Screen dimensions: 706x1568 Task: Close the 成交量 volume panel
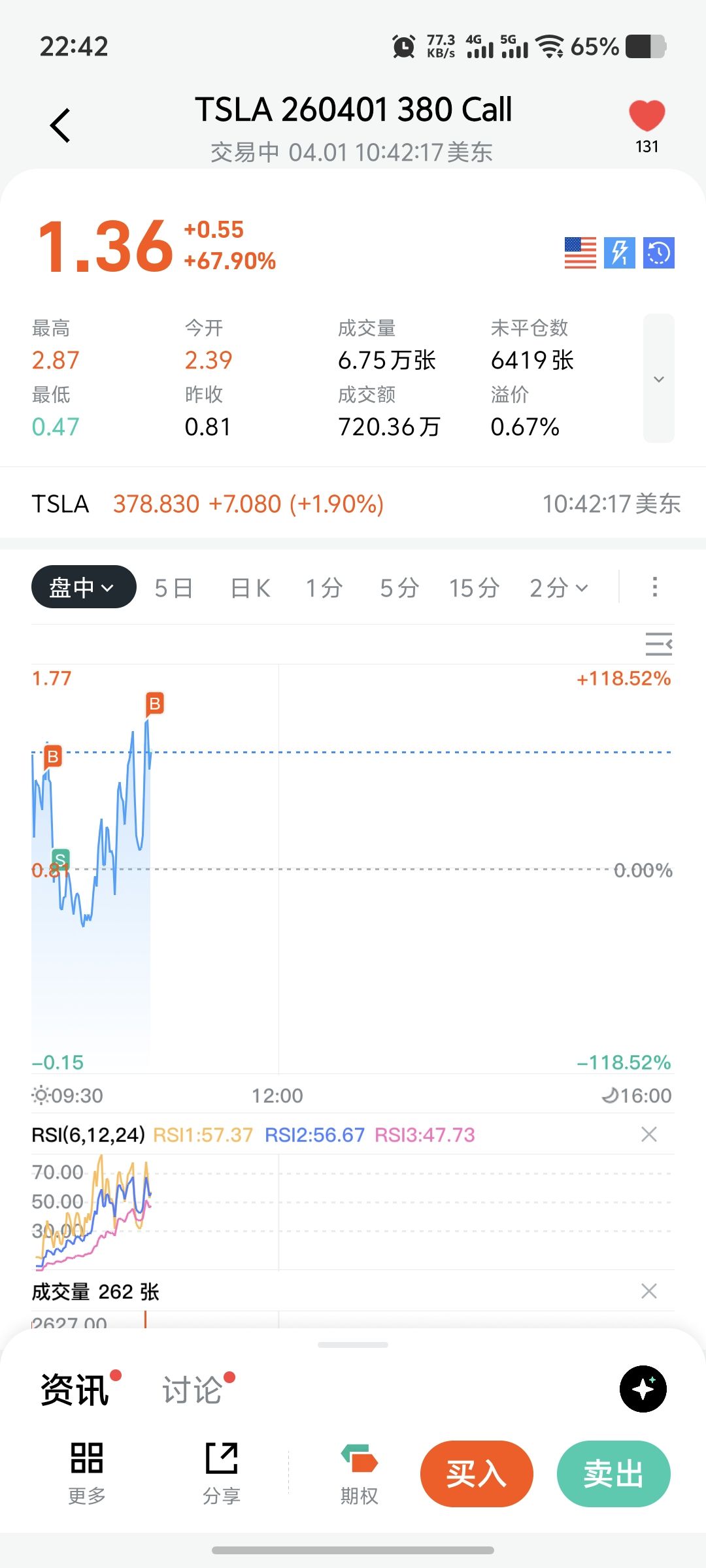(648, 1291)
